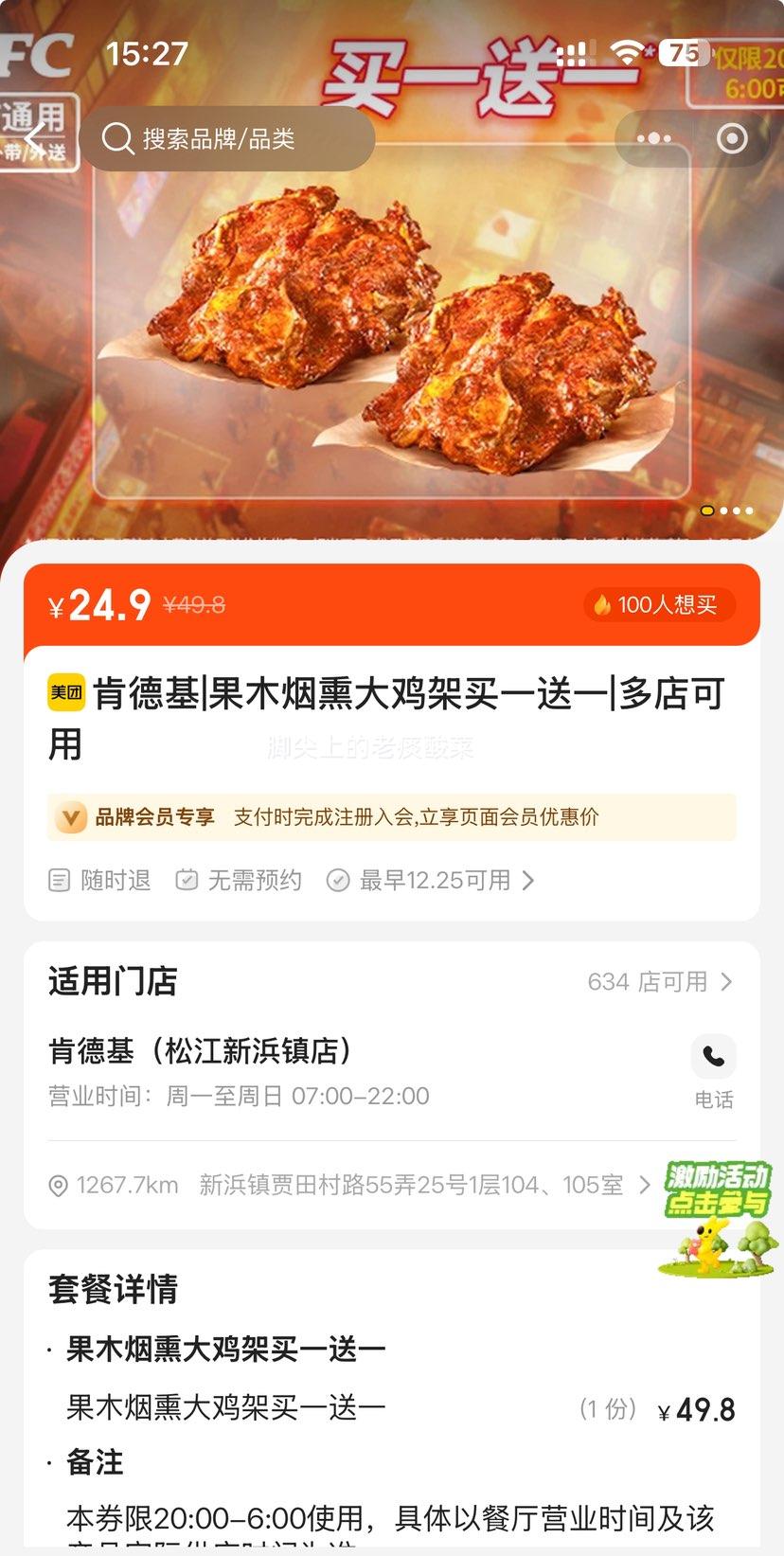Select the active carousel dot indicator
This screenshot has width=784, height=1556.
point(705,510)
